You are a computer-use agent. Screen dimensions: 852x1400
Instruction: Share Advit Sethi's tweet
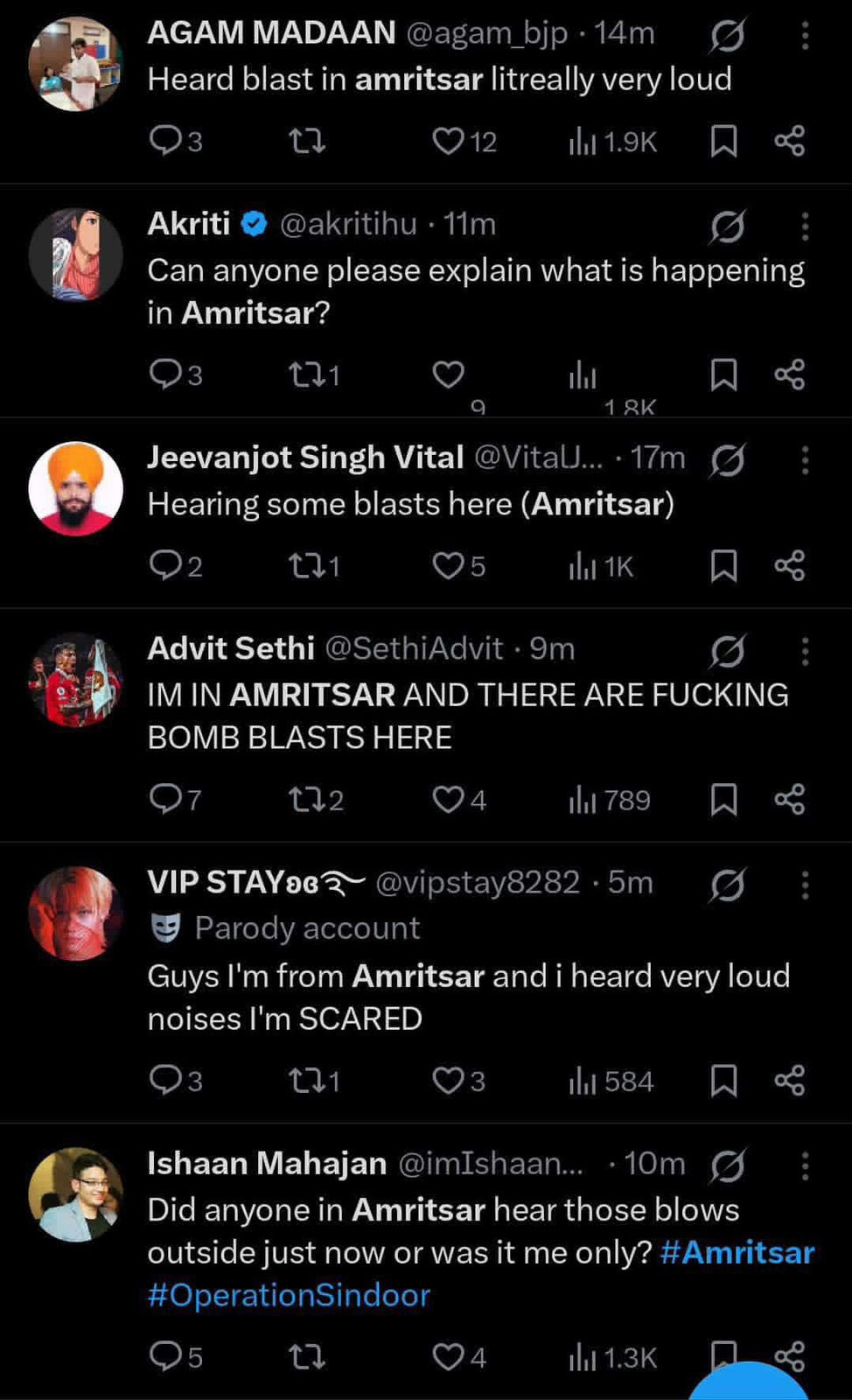pos(789,799)
